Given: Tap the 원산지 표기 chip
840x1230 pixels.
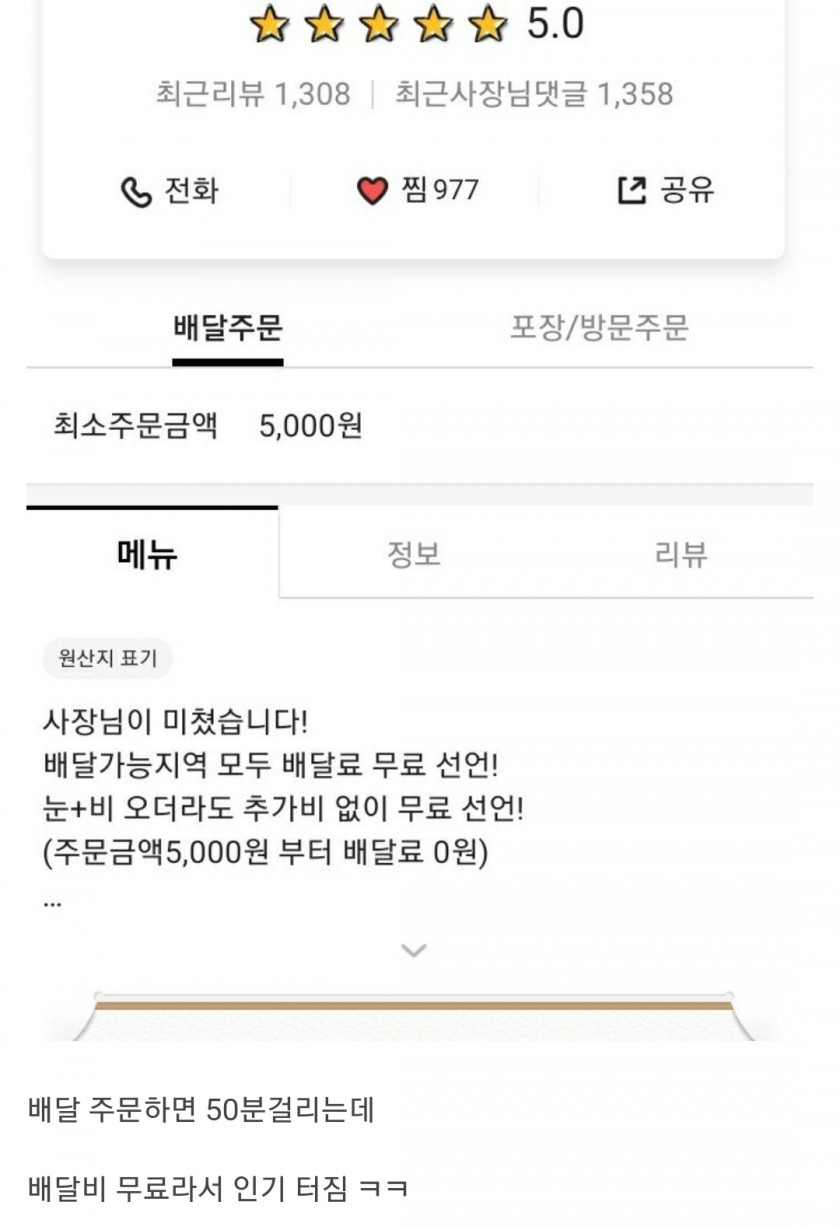Looking at the screenshot, I should click(x=108, y=660).
